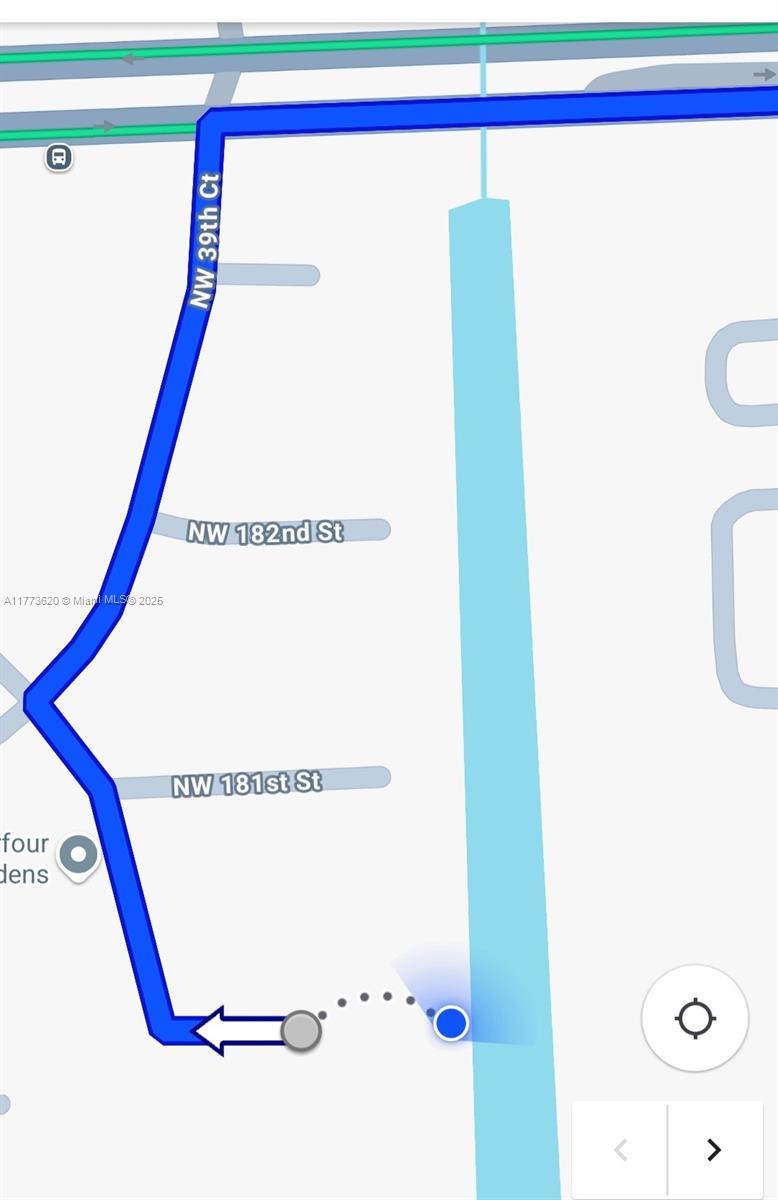Image resolution: width=778 pixels, height=1200 pixels.
Task: Select the bus stop icon on map
Action: click(59, 157)
